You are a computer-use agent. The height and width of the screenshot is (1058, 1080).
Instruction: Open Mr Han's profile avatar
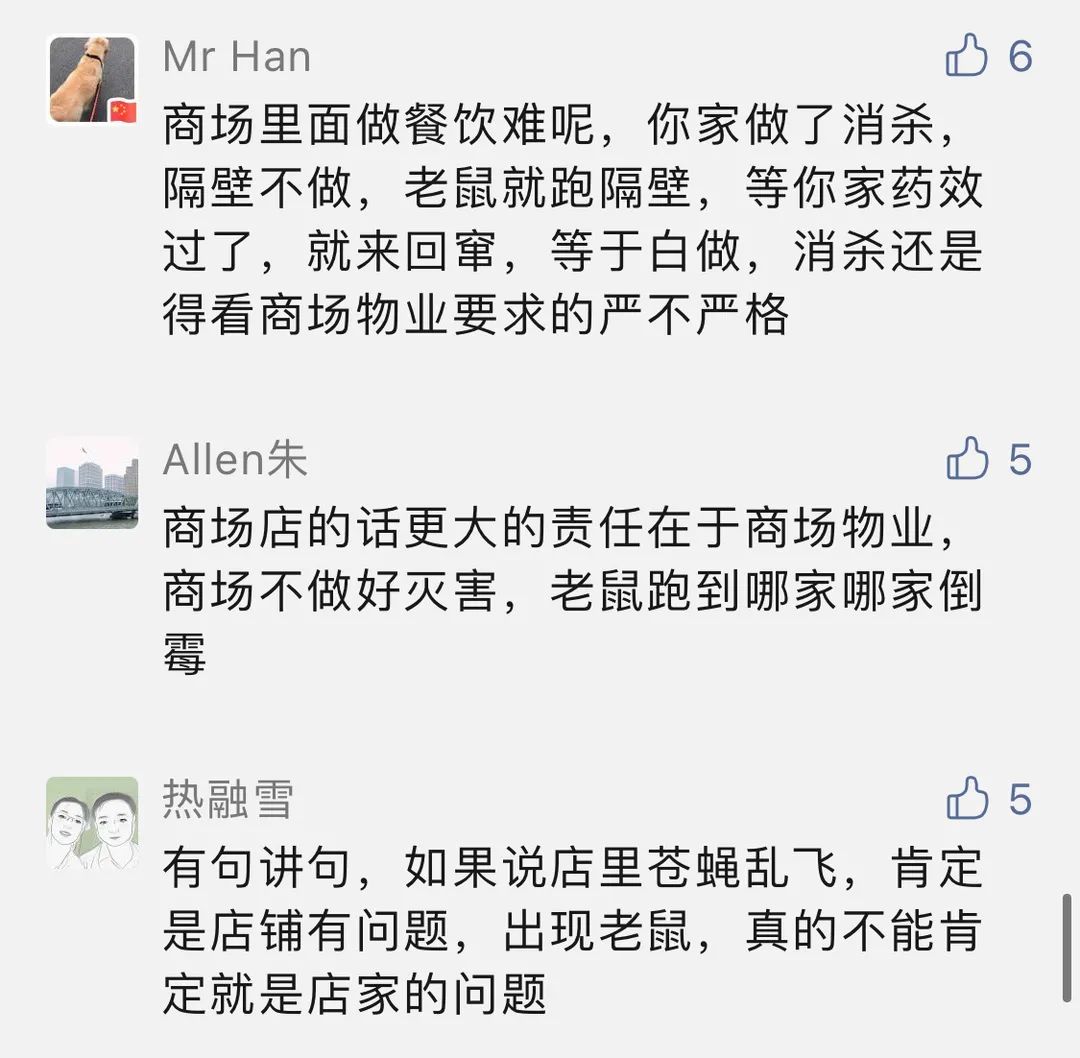pyautogui.click(x=92, y=80)
